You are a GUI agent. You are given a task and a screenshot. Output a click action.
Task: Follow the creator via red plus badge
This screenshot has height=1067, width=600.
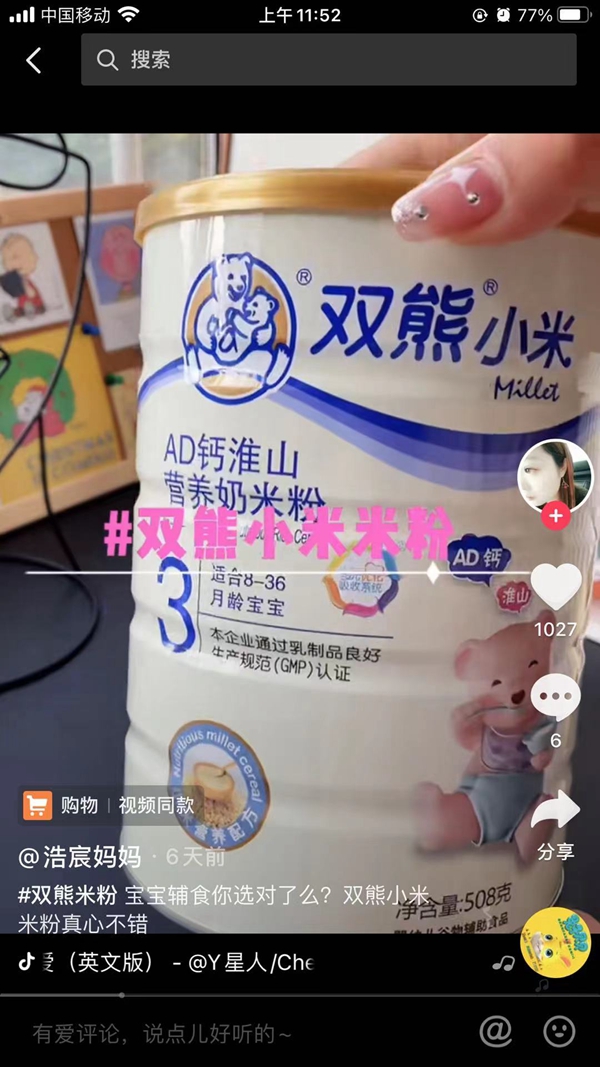point(555,517)
